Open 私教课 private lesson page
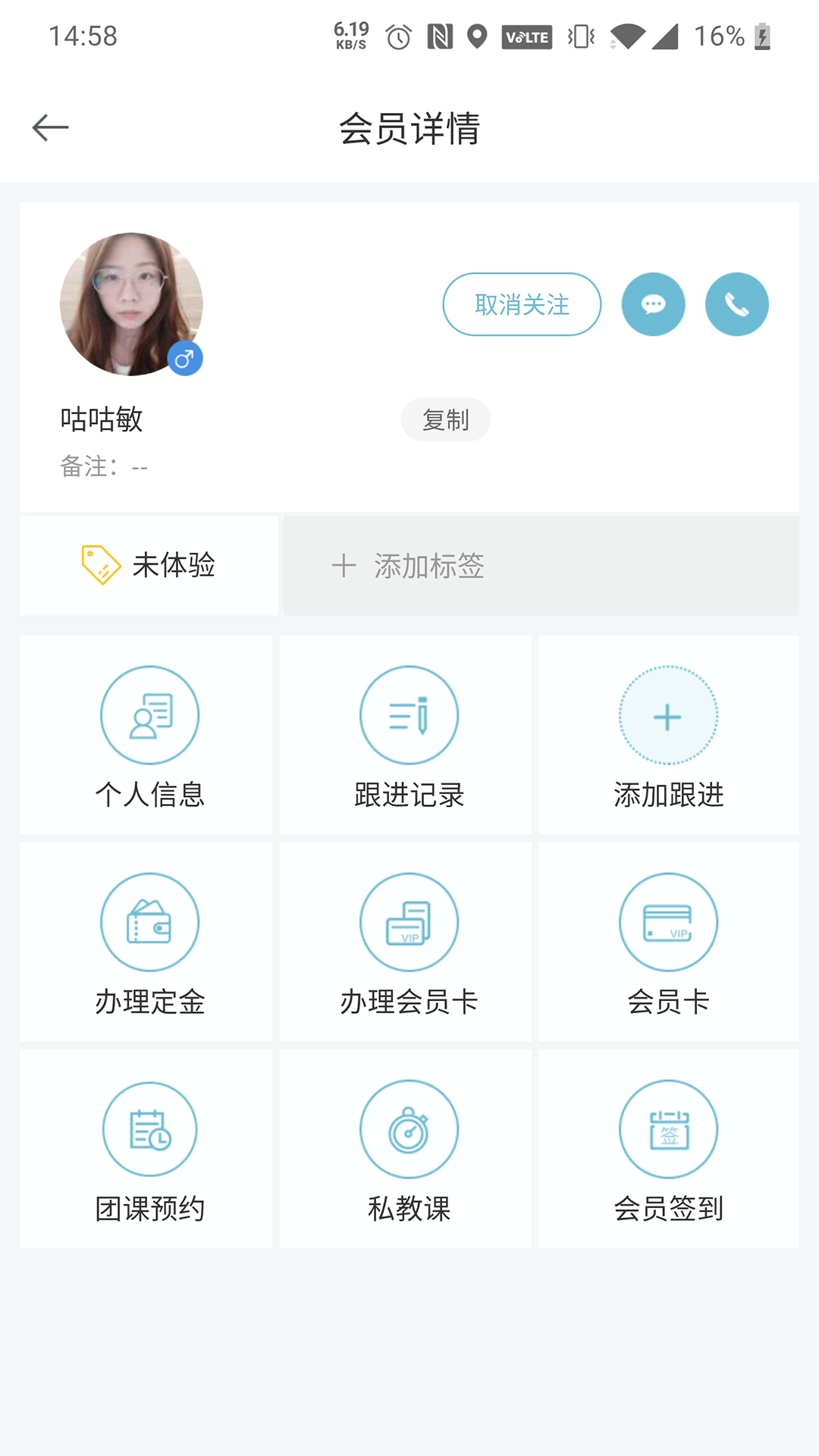Image resolution: width=819 pixels, height=1456 pixels. coord(408,1149)
